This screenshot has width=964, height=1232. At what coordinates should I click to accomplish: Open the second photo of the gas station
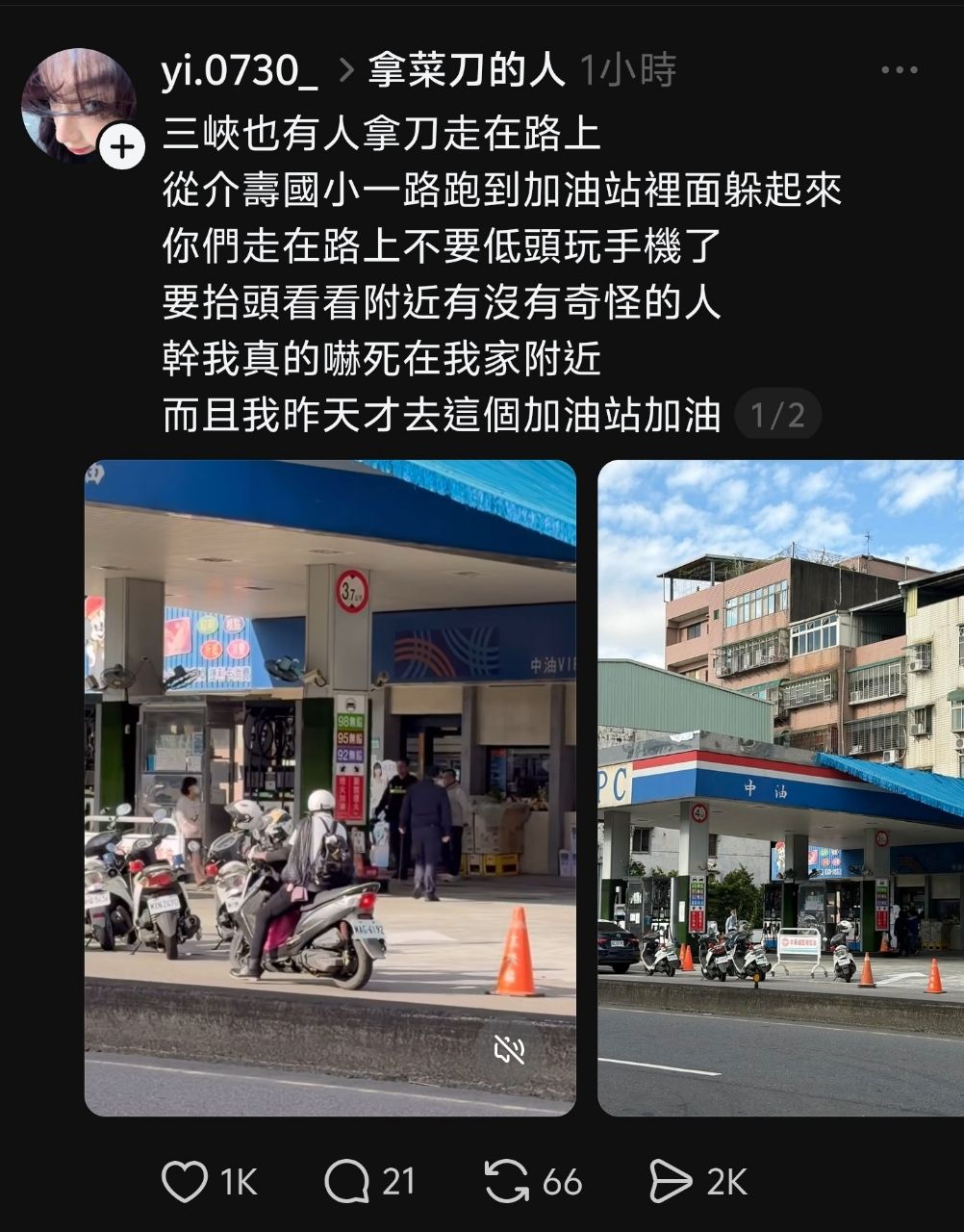pos(779,787)
